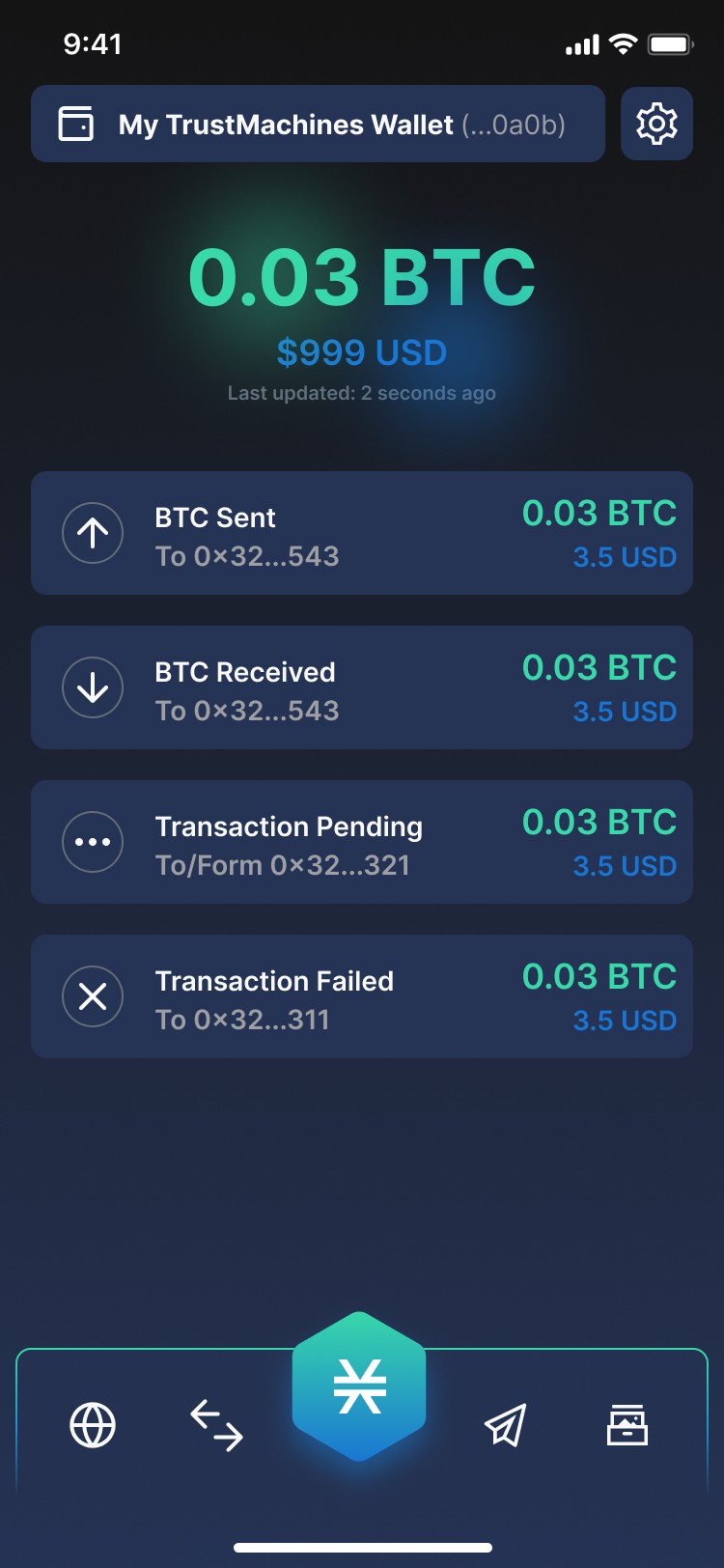This screenshot has width=724, height=1568.
Task: Tap the central hexagon Stacks button
Action: [359, 1386]
